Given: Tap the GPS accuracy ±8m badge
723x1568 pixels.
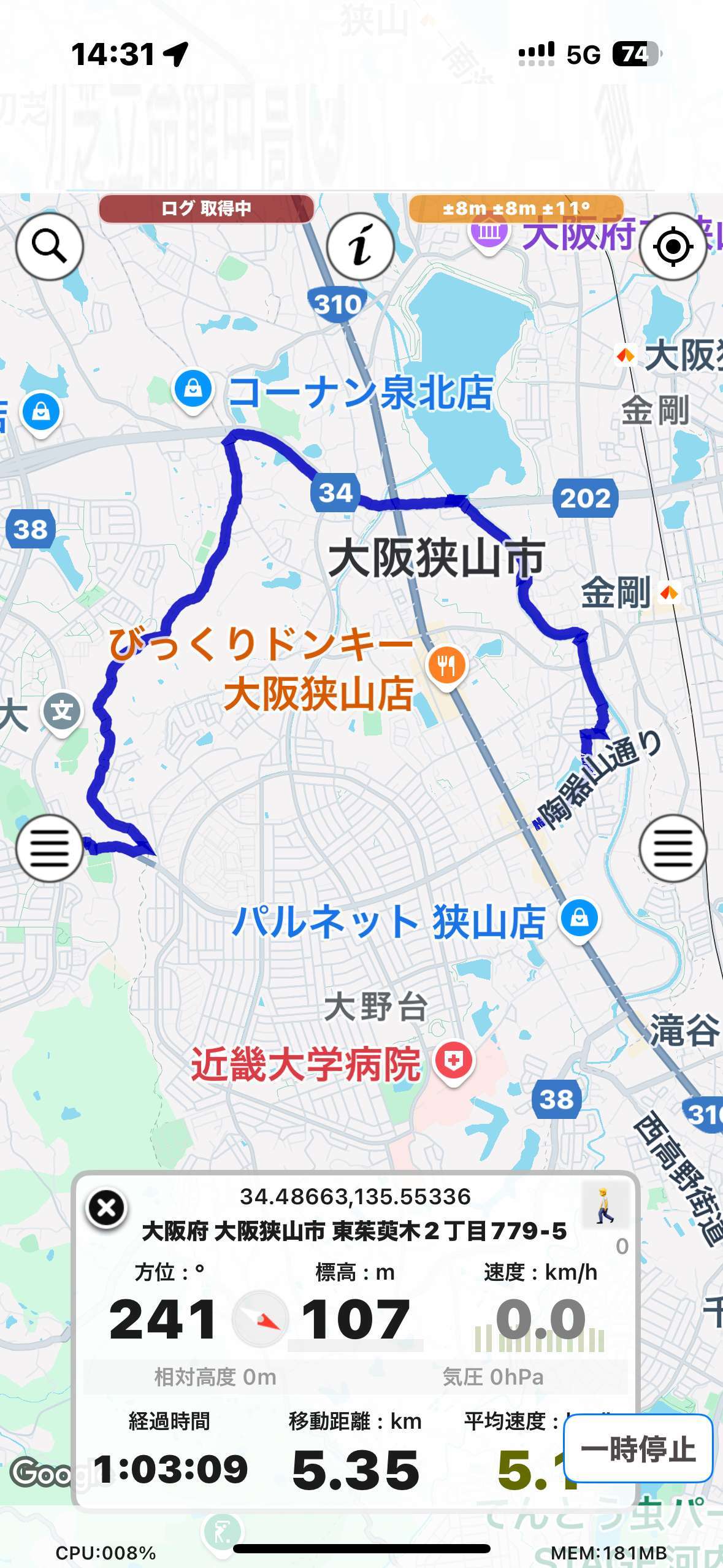Looking at the screenshot, I should [x=516, y=209].
